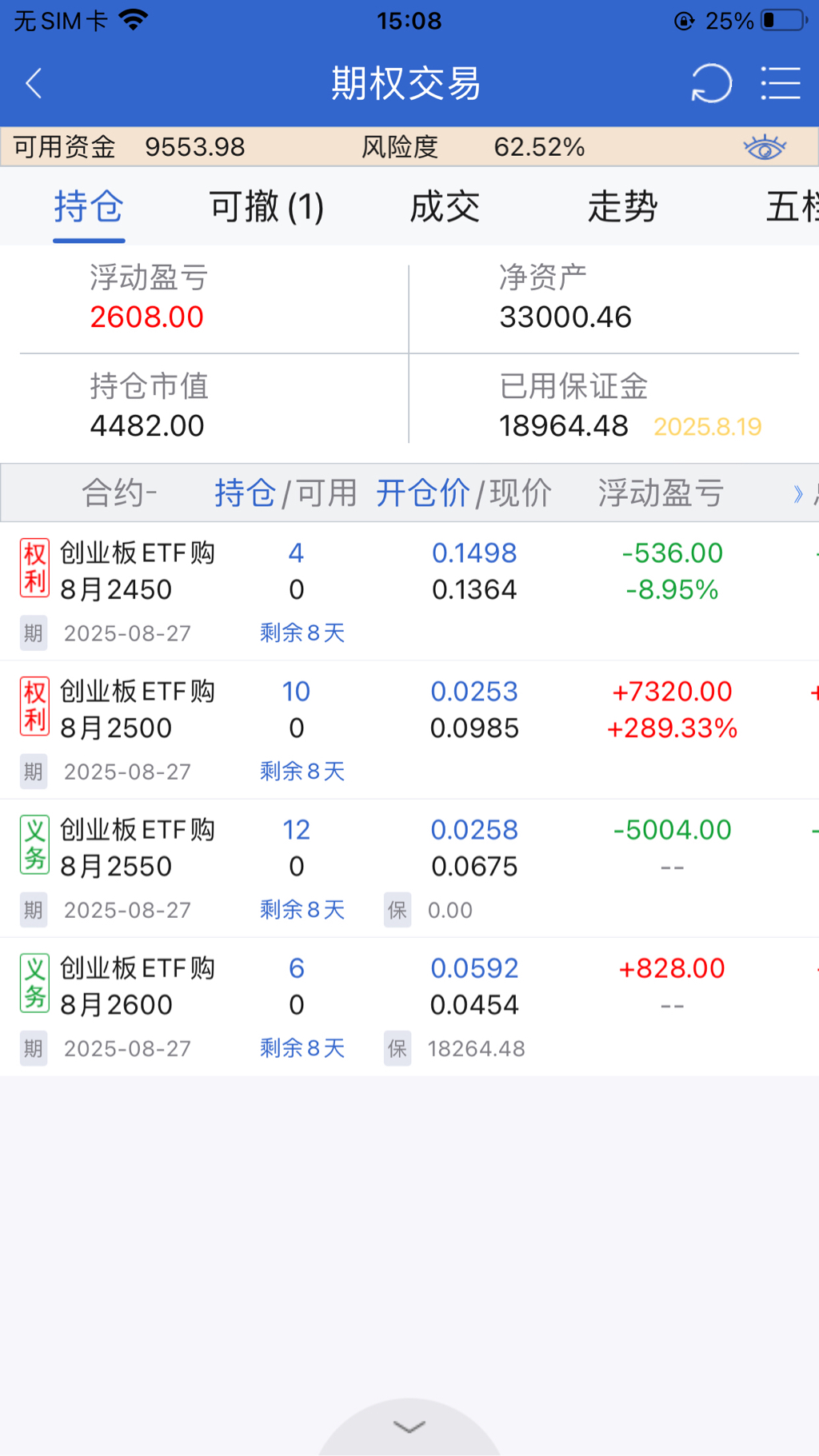Sort positions by 开仓价 column
This screenshot has width=819, height=1456.
422,493
